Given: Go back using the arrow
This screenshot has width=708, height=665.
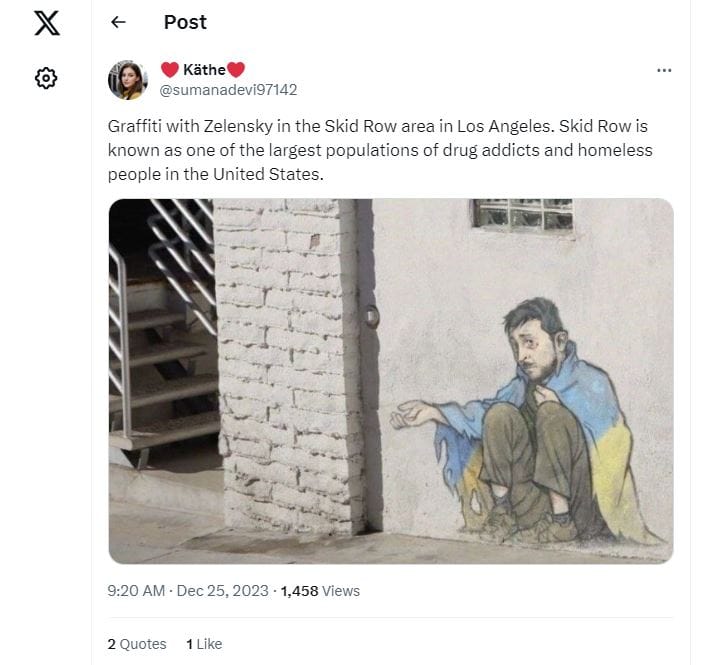Looking at the screenshot, I should tap(118, 22).
